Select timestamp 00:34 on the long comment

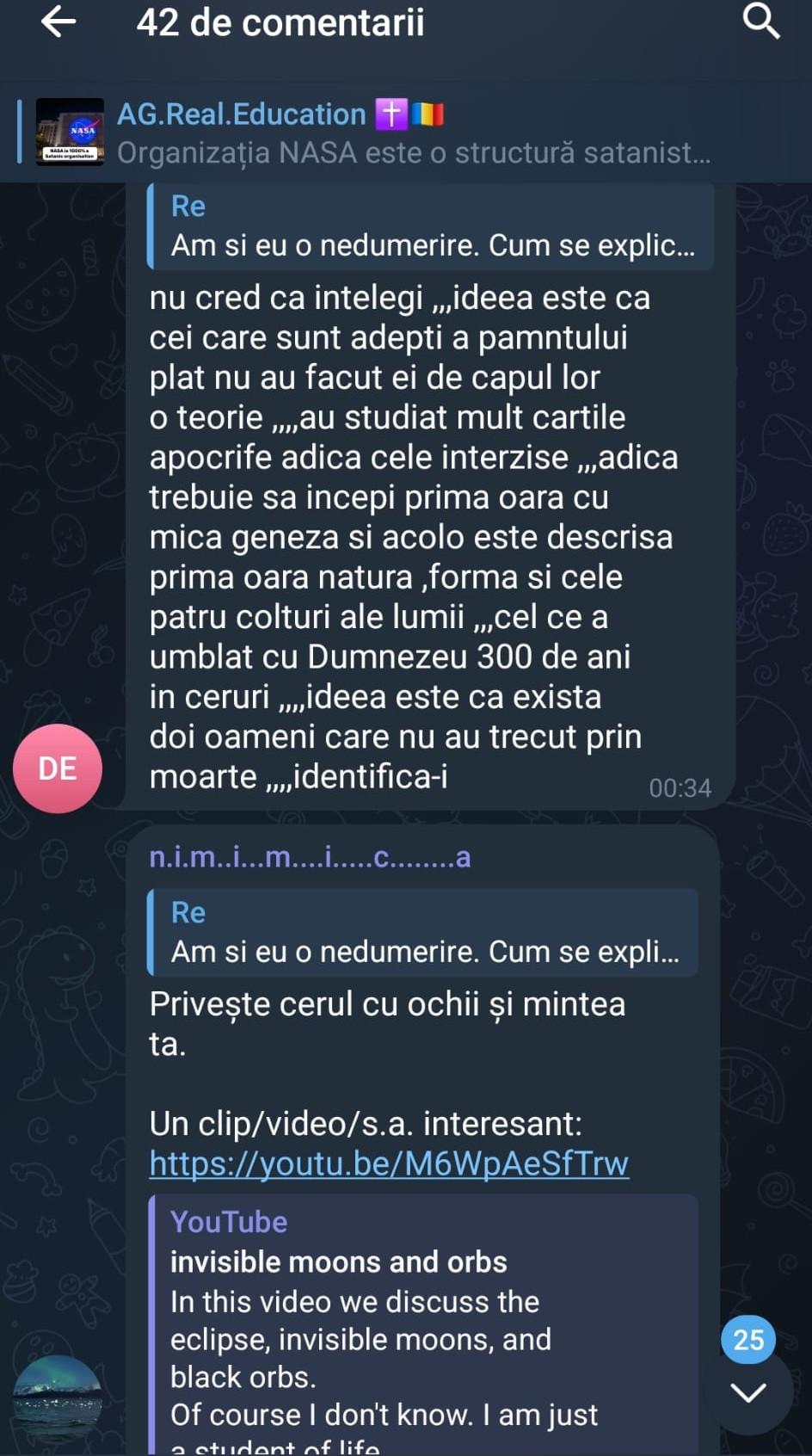680,787
